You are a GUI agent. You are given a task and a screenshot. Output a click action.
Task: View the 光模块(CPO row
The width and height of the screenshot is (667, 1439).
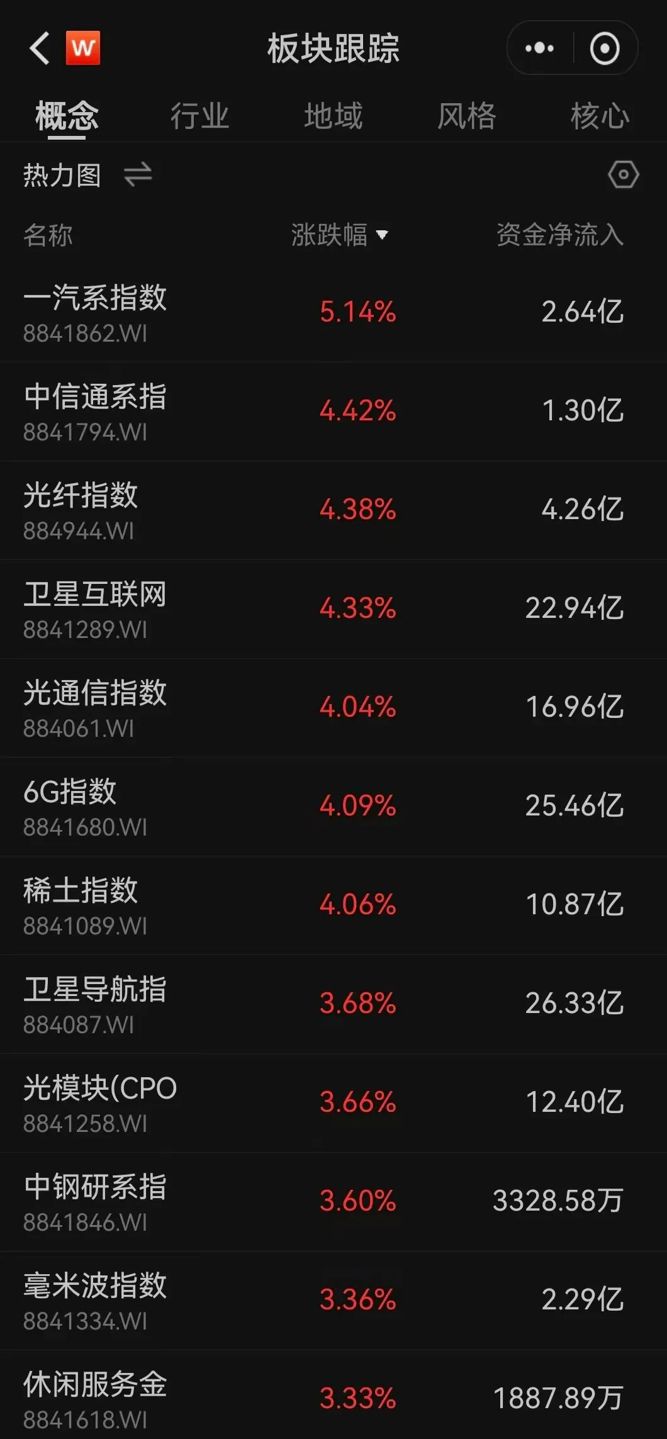(333, 1102)
